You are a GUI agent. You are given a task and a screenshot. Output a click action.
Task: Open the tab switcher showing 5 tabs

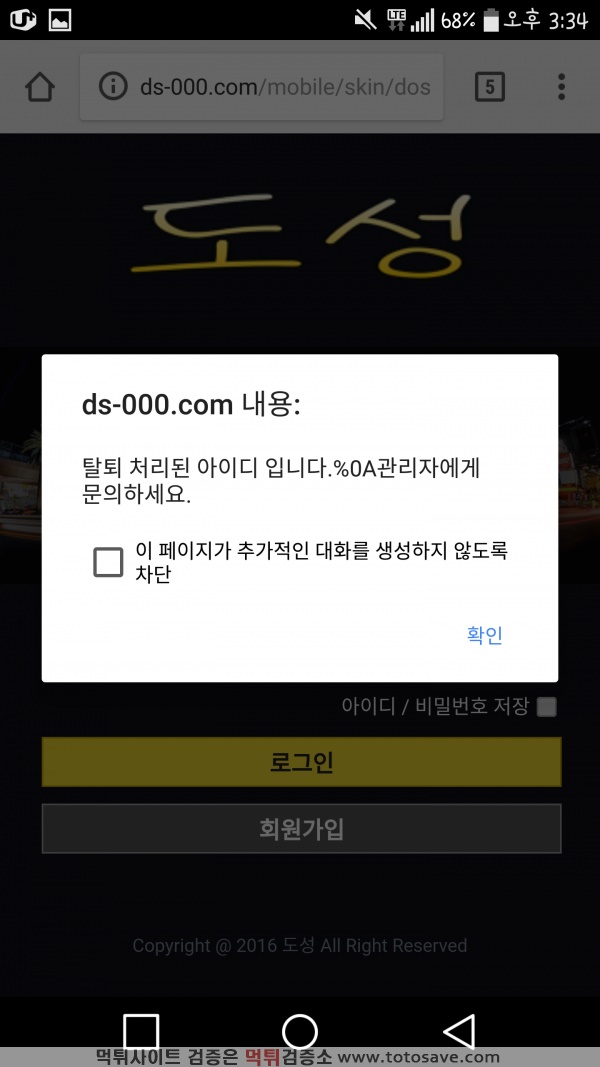pyautogui.click(x=490, y=87)
